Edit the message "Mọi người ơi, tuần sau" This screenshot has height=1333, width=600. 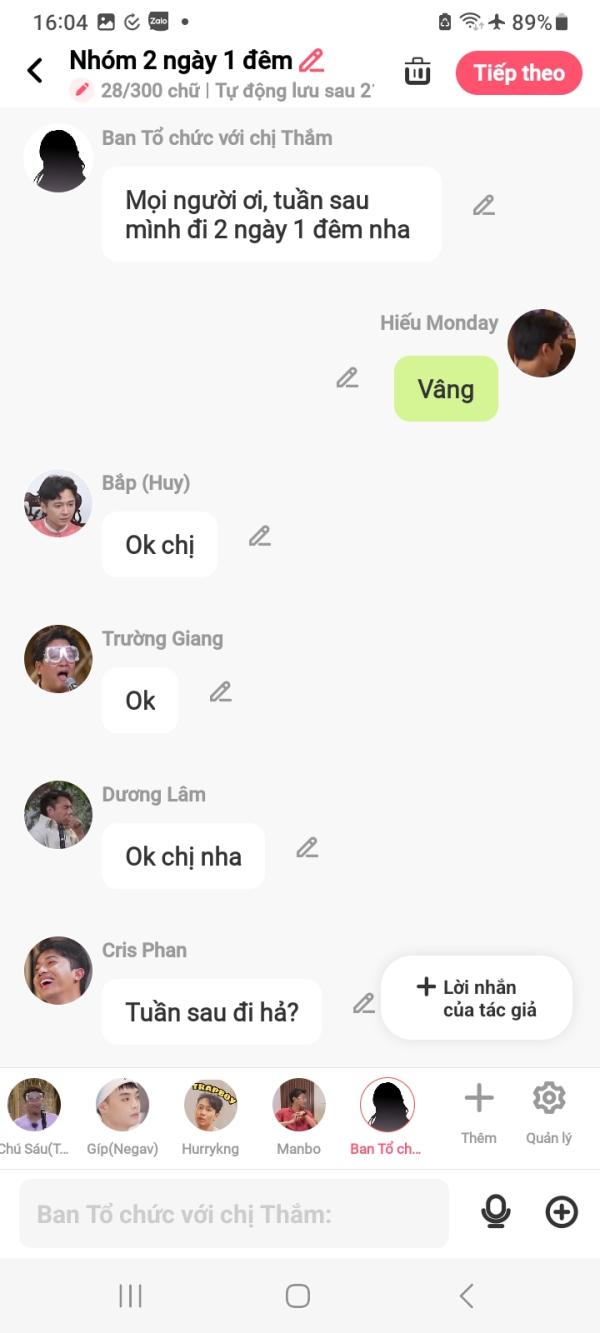click(x=484, y=206)
